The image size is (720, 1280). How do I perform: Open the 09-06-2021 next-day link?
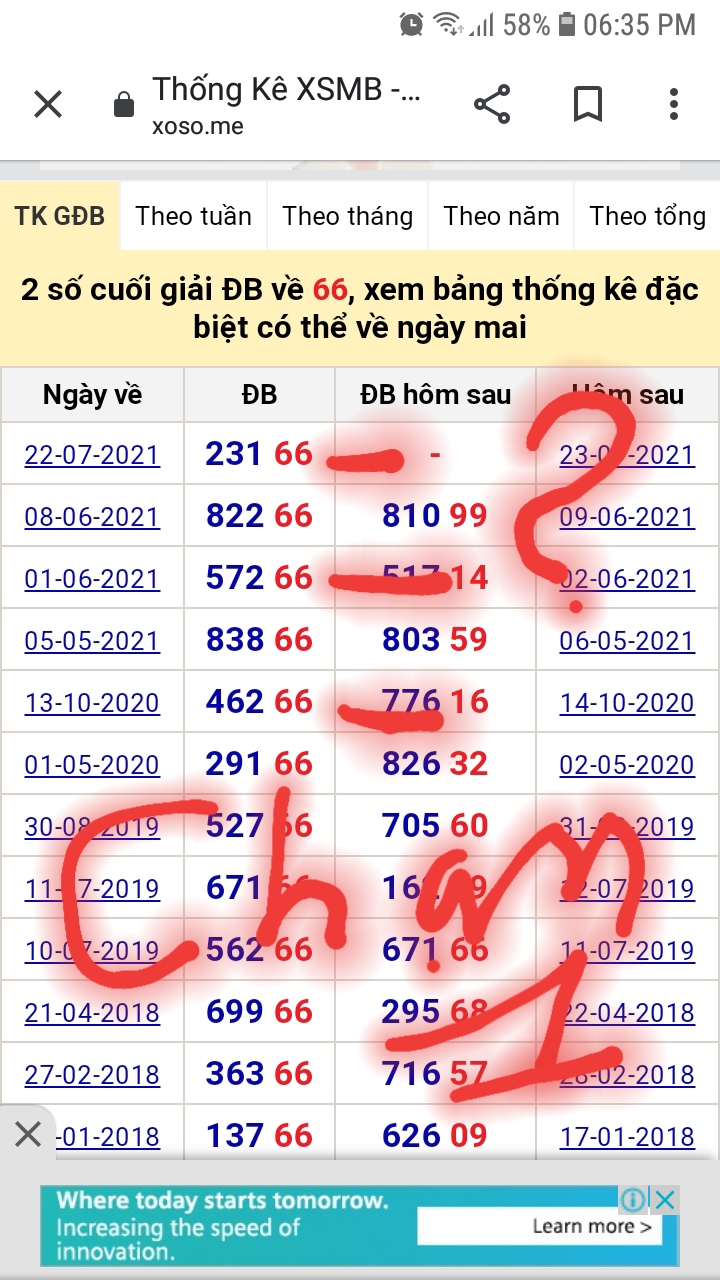pyautogui.click(x=627, y=517)
